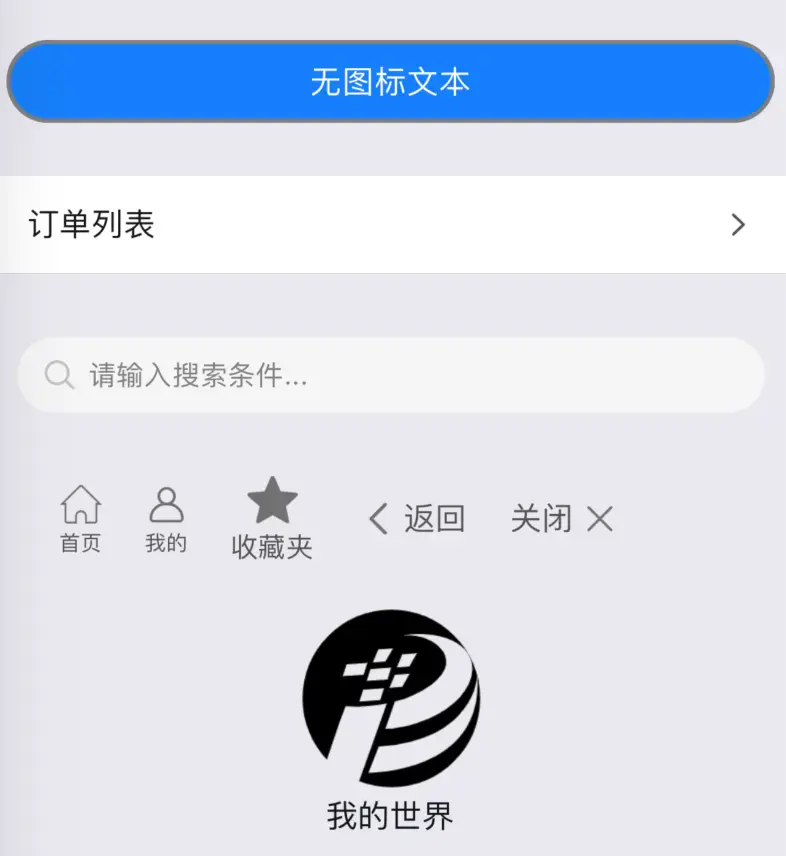Viewport: 786px width, 856px height.
Task: Open the 我的 profile button
Action: pos(166,518)
